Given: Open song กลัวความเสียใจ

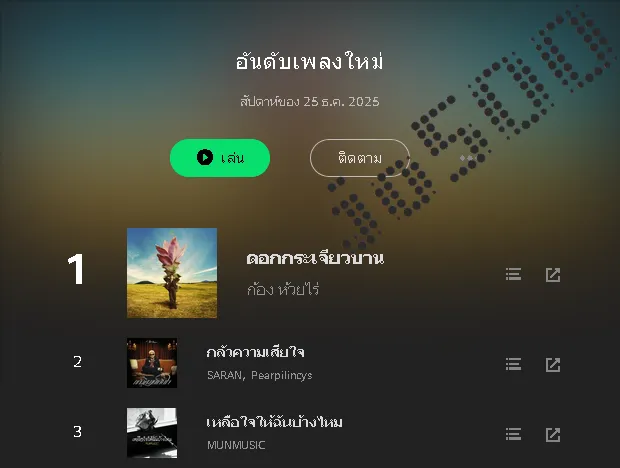Looking at the screenshot, I should pos(255,352).
